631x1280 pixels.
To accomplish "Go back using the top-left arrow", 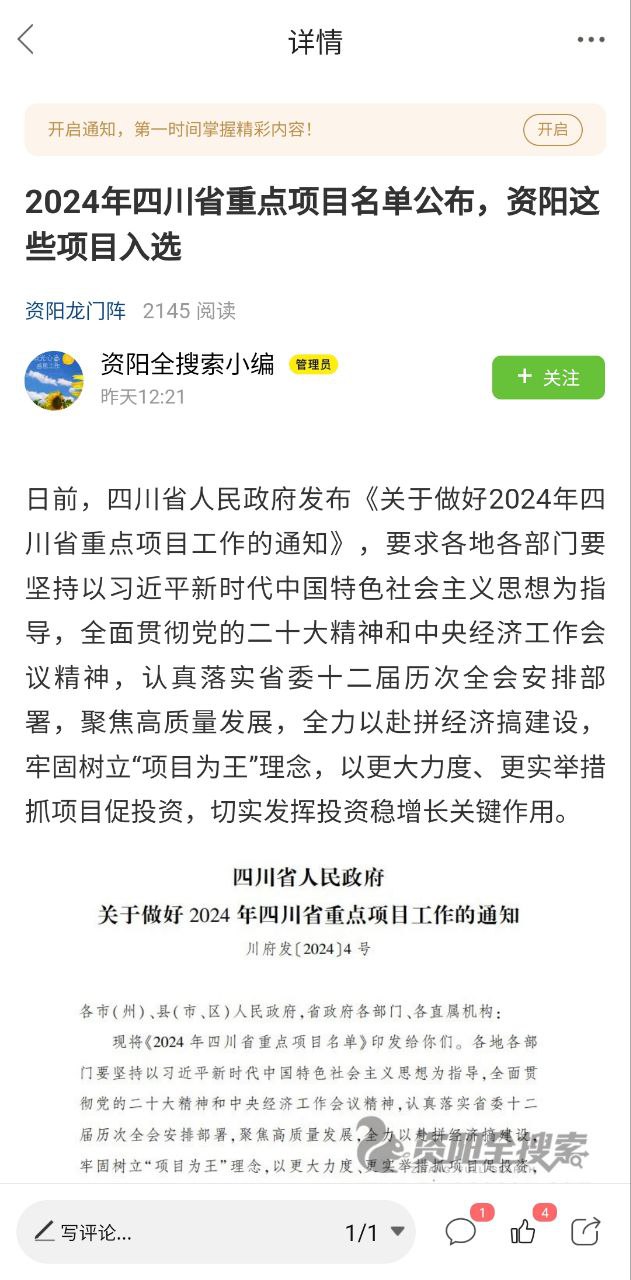I will point(27,40).
